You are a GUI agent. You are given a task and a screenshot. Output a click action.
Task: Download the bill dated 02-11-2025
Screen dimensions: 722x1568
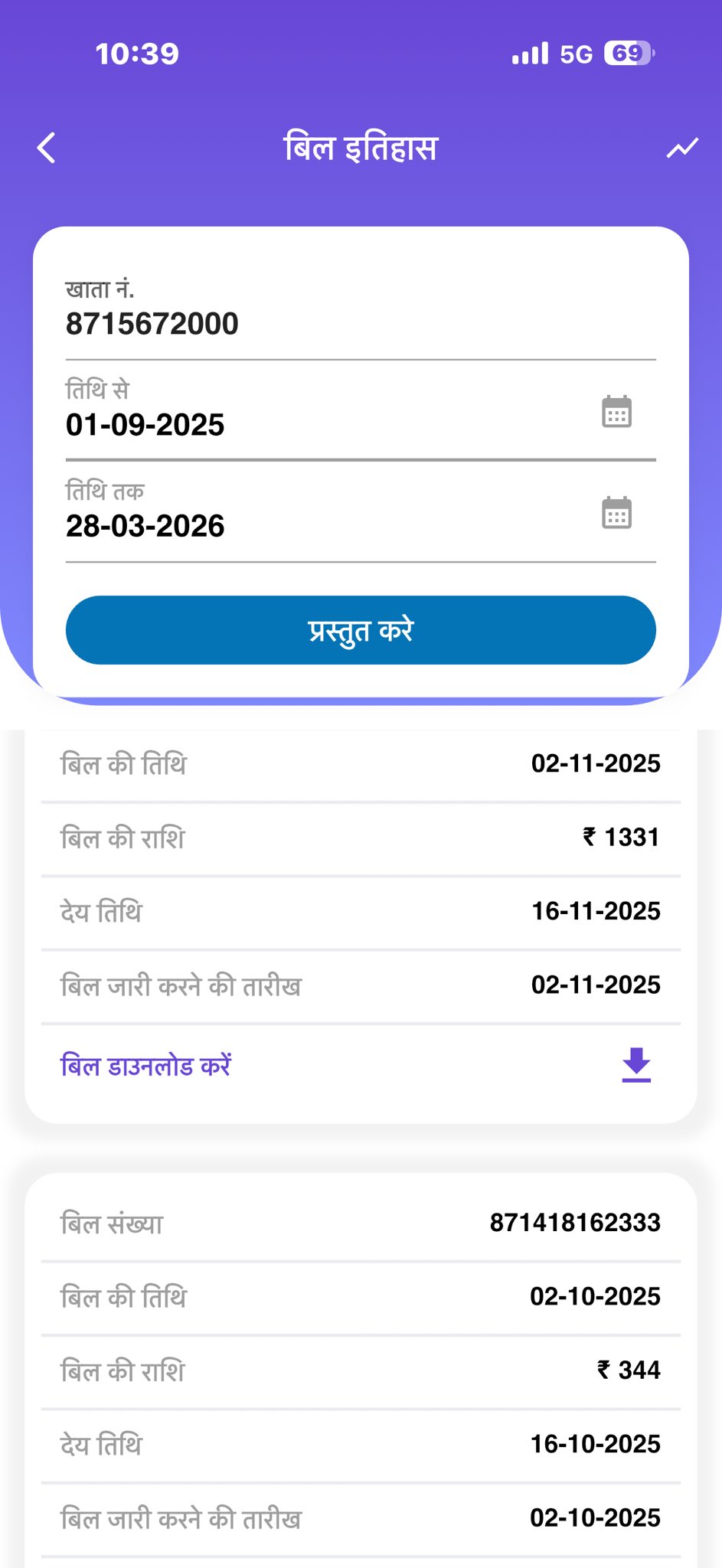[635, 1065]
